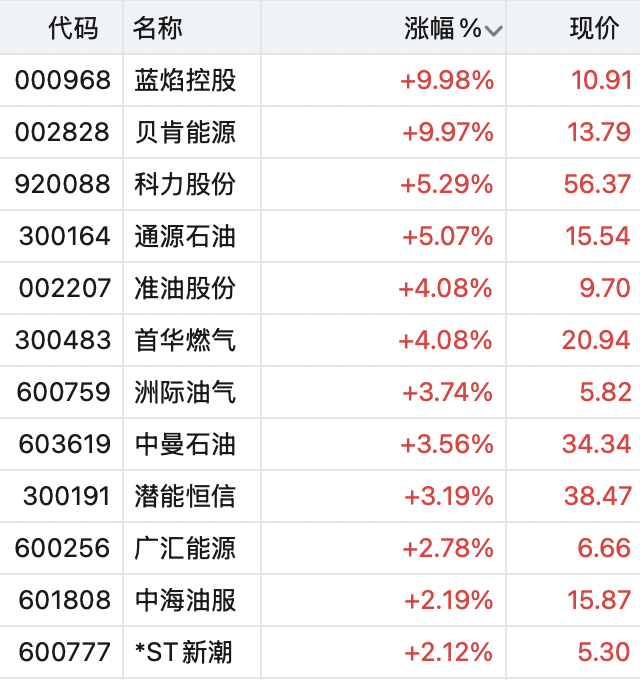Open 广汇能源 stock details
Screen dimensions: 640x680
click(185, 548)
